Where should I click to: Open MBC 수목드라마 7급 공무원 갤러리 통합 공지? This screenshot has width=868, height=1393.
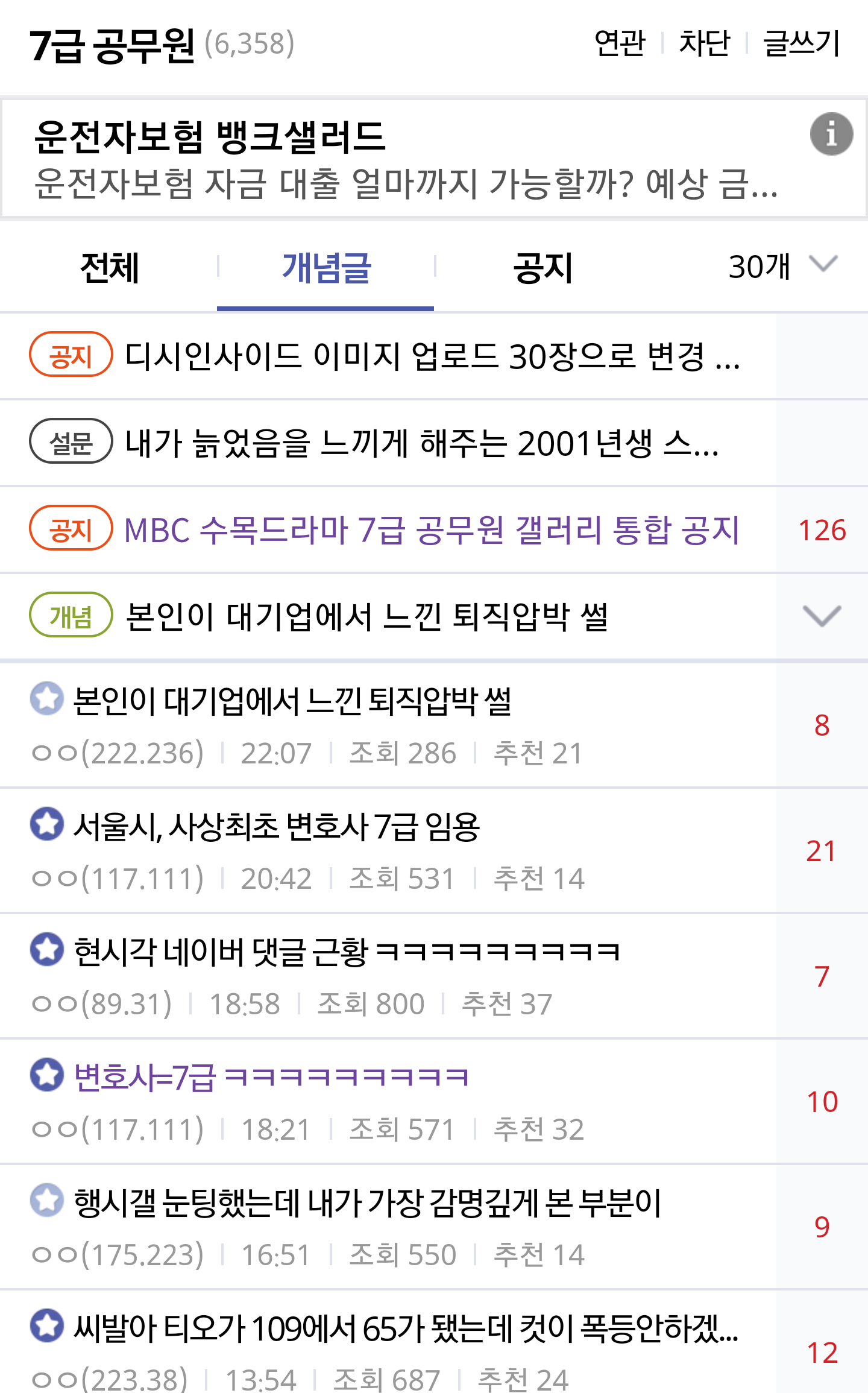(x=431, y=530)
